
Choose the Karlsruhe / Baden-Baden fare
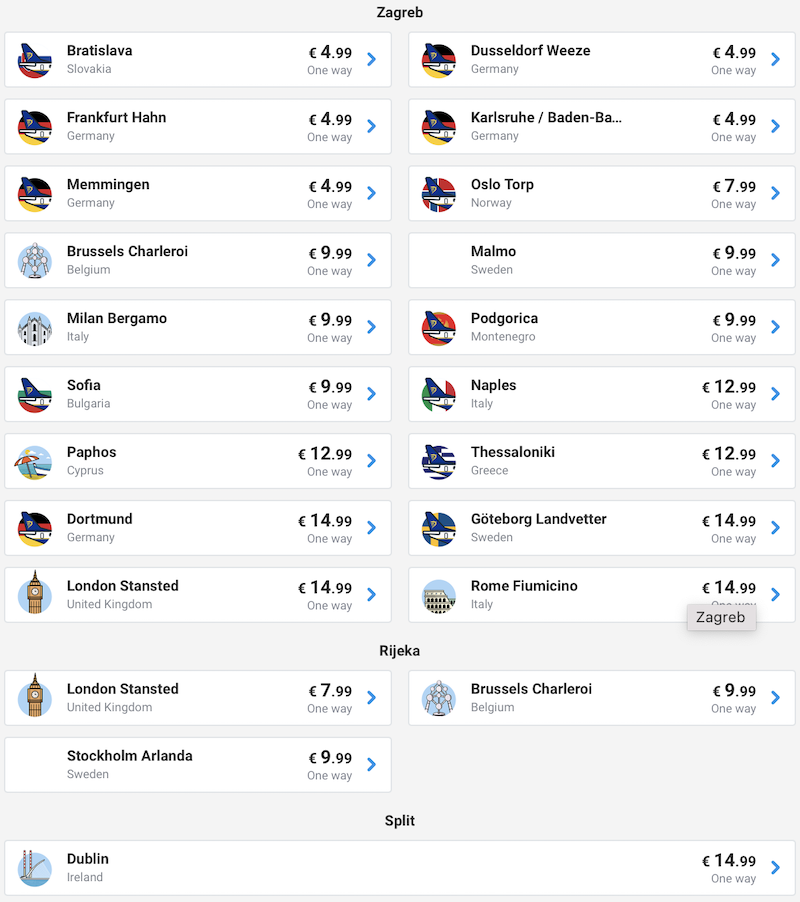coord(602,127)
